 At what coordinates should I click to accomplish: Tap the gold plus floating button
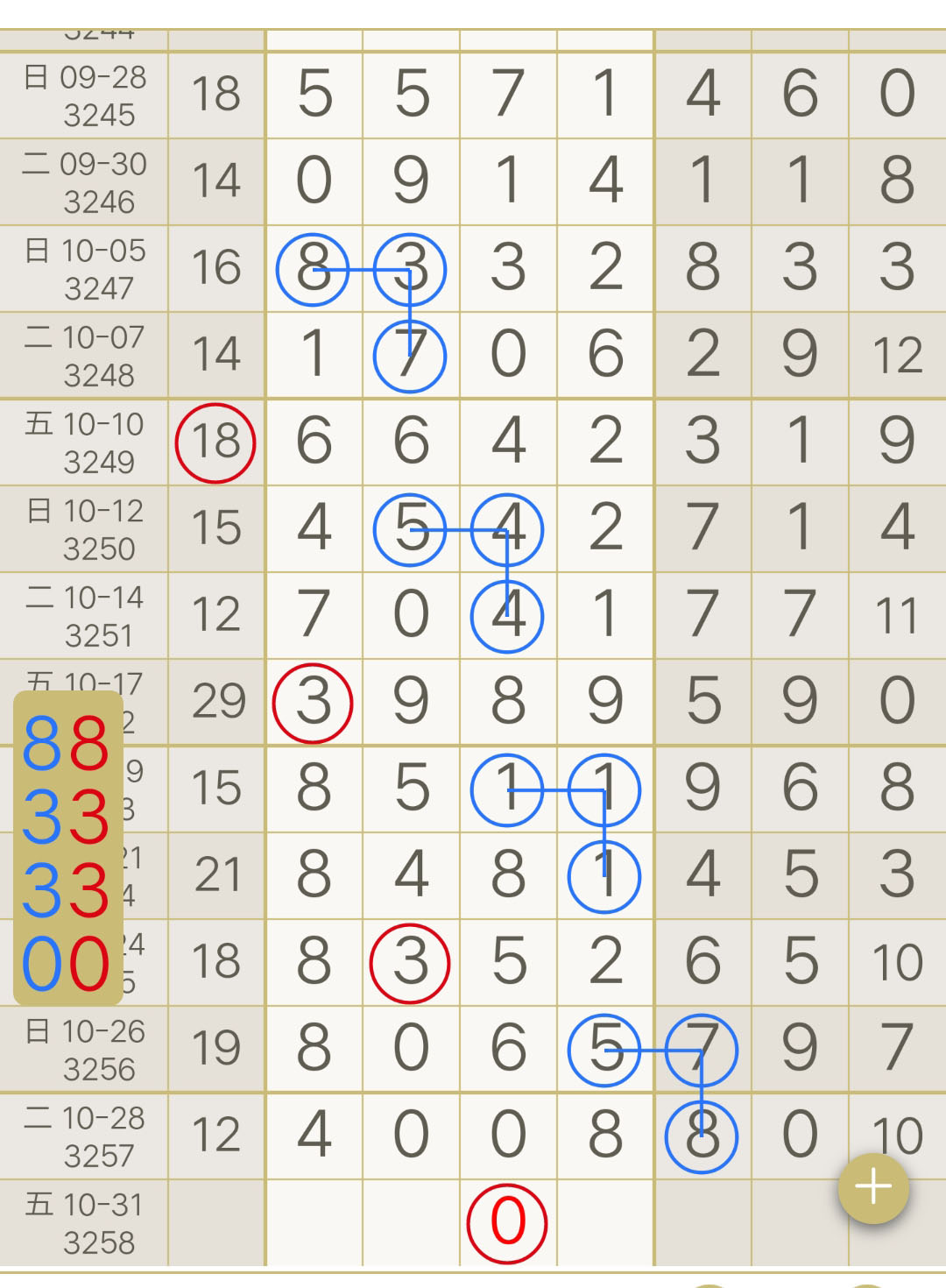tap(873, 1189)
